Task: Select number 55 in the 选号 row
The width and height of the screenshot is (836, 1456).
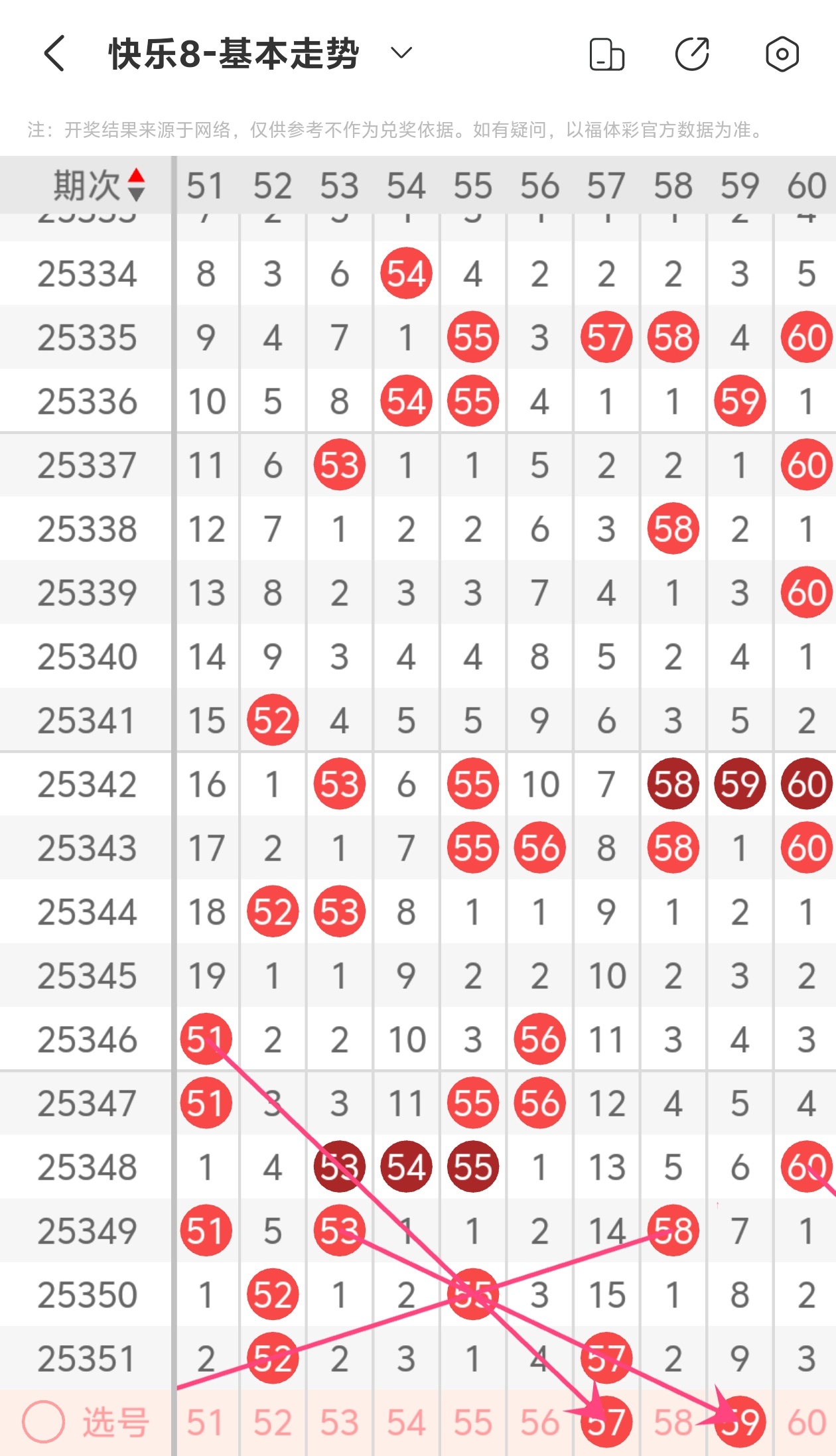Action: [x=472, y=1422]
